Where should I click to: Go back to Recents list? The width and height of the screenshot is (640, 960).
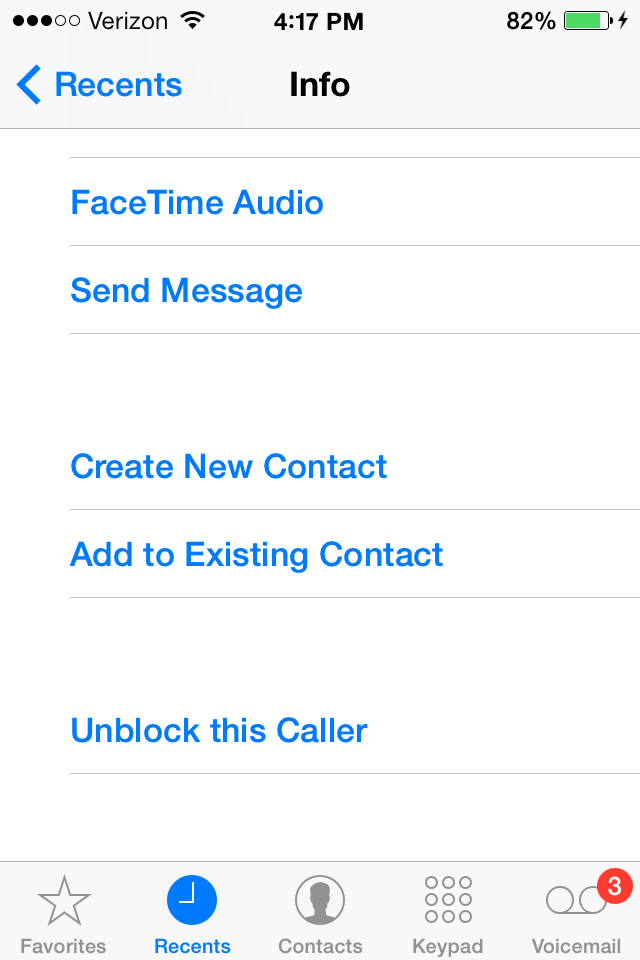tap(100, 86)
